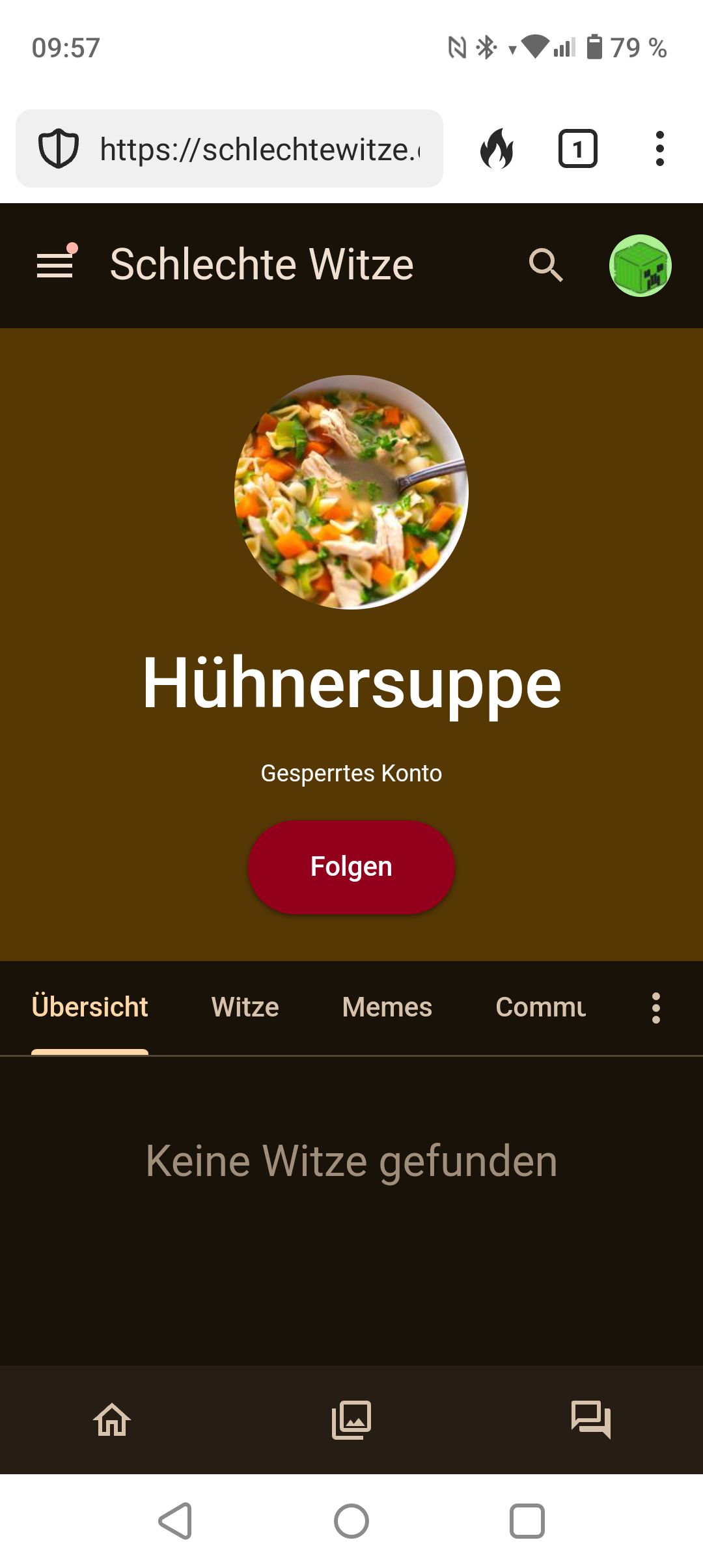Switch to the Memes tab
This screenshot has height=1568, width=703.
click(x=387, y=1007)
